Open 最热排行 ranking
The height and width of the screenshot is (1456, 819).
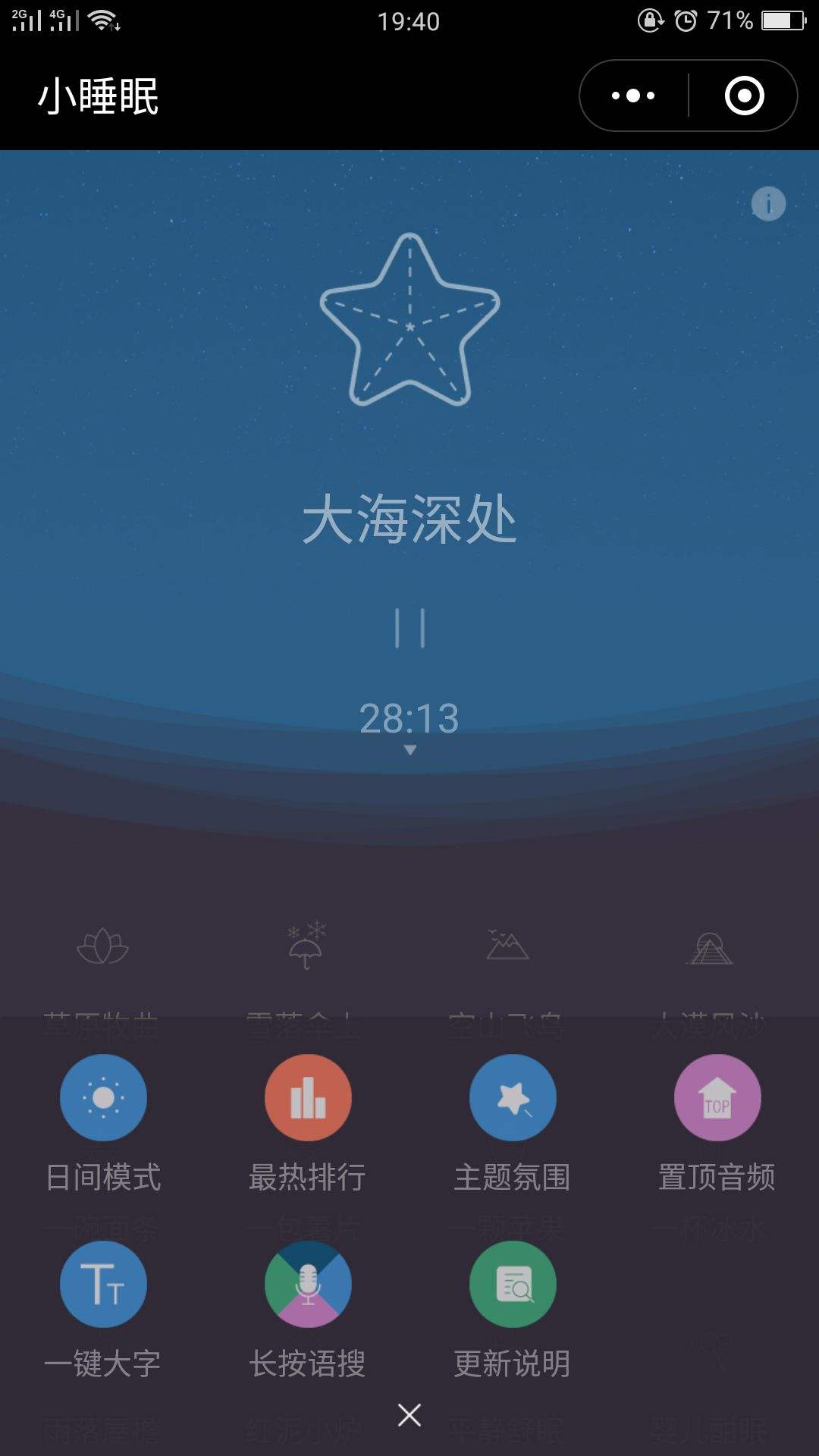coord(308,1098)
